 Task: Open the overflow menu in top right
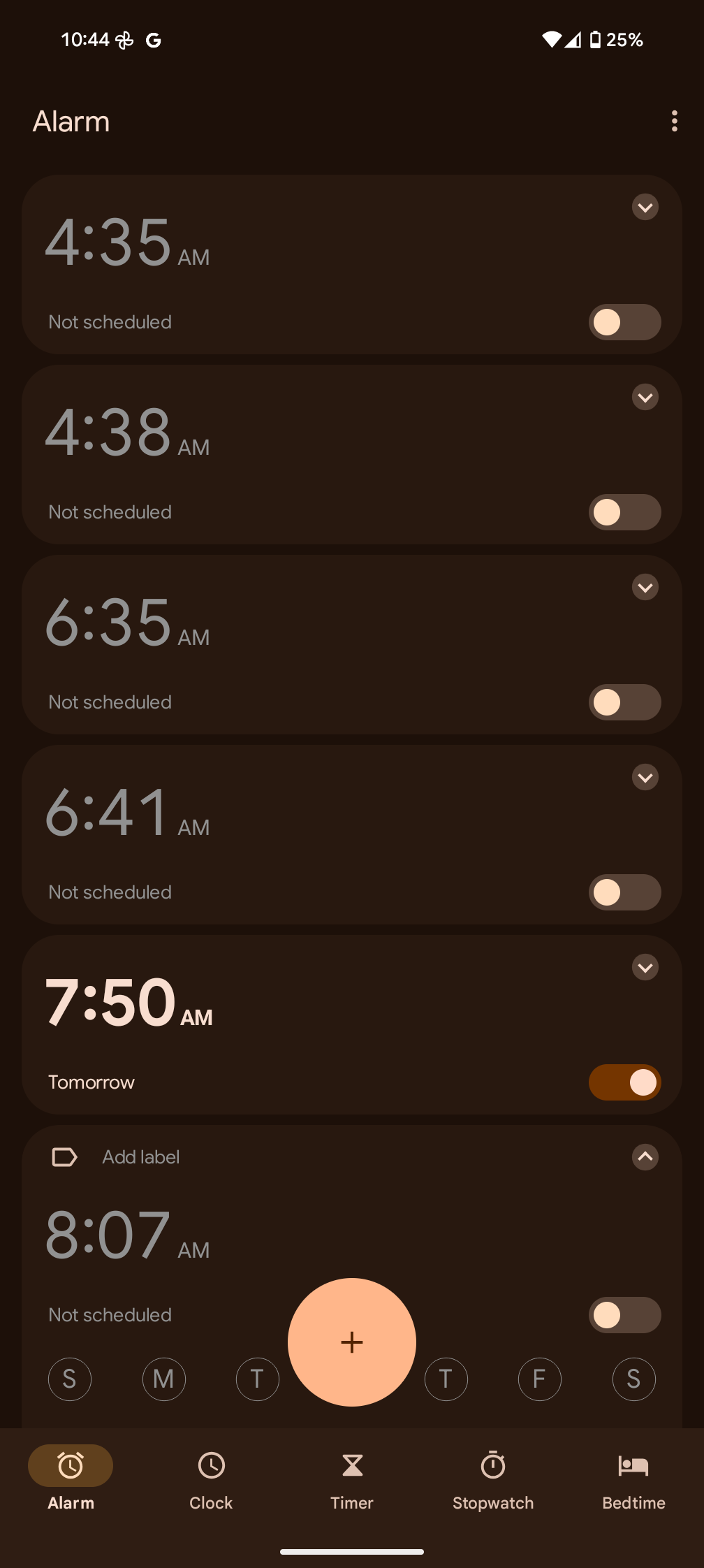[674, 122]
